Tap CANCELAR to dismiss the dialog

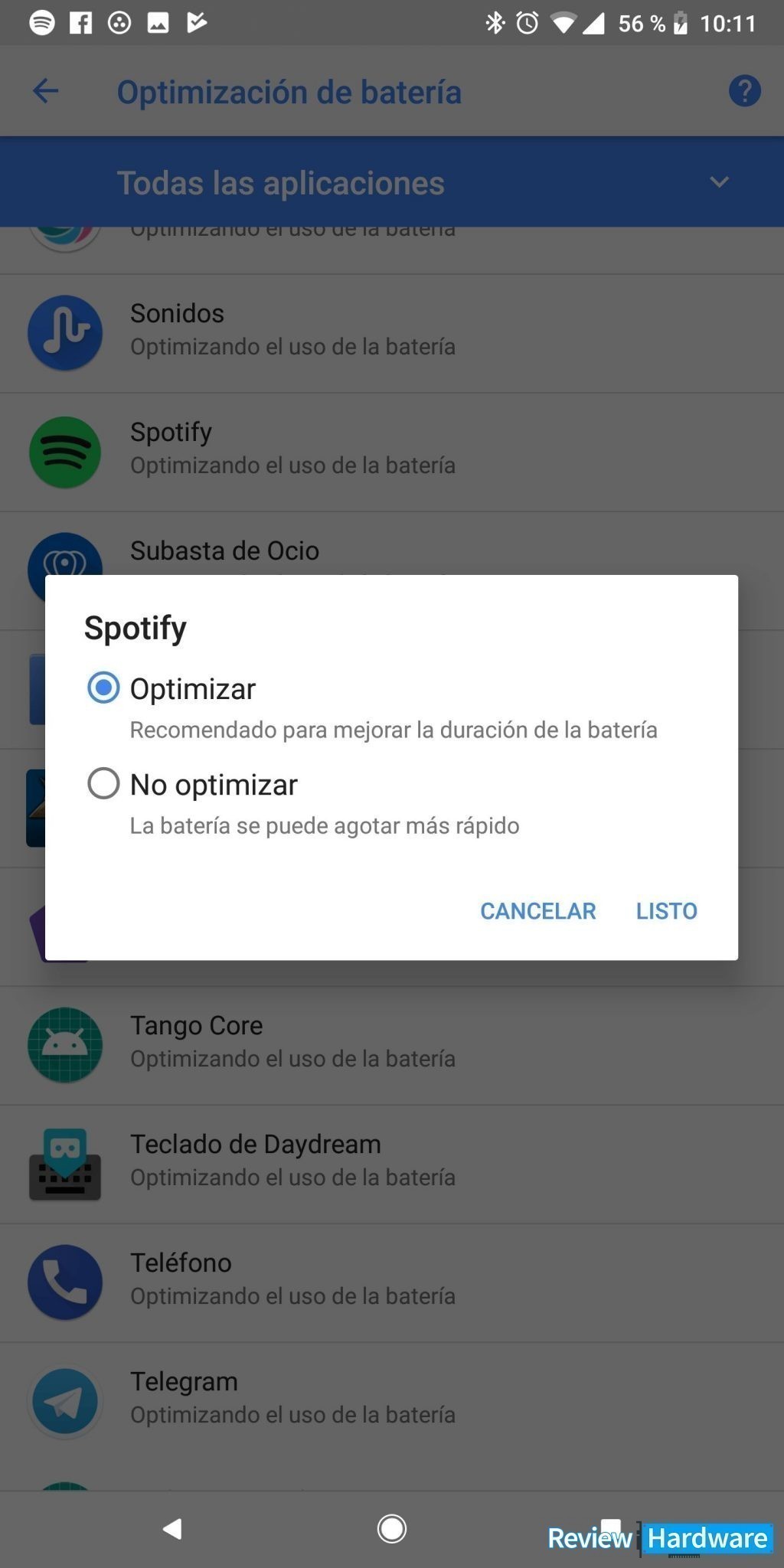(x=537, y=910)
